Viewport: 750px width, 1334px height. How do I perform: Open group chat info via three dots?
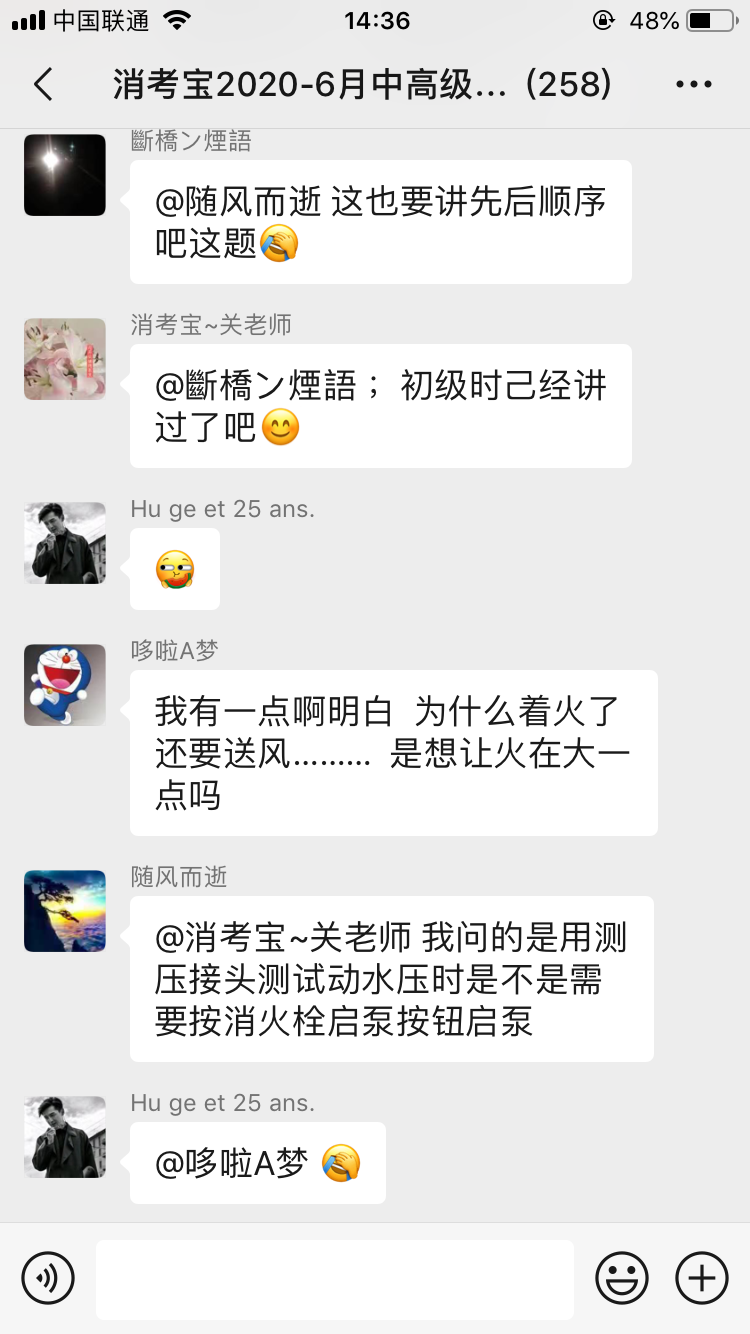click(693, 85)
